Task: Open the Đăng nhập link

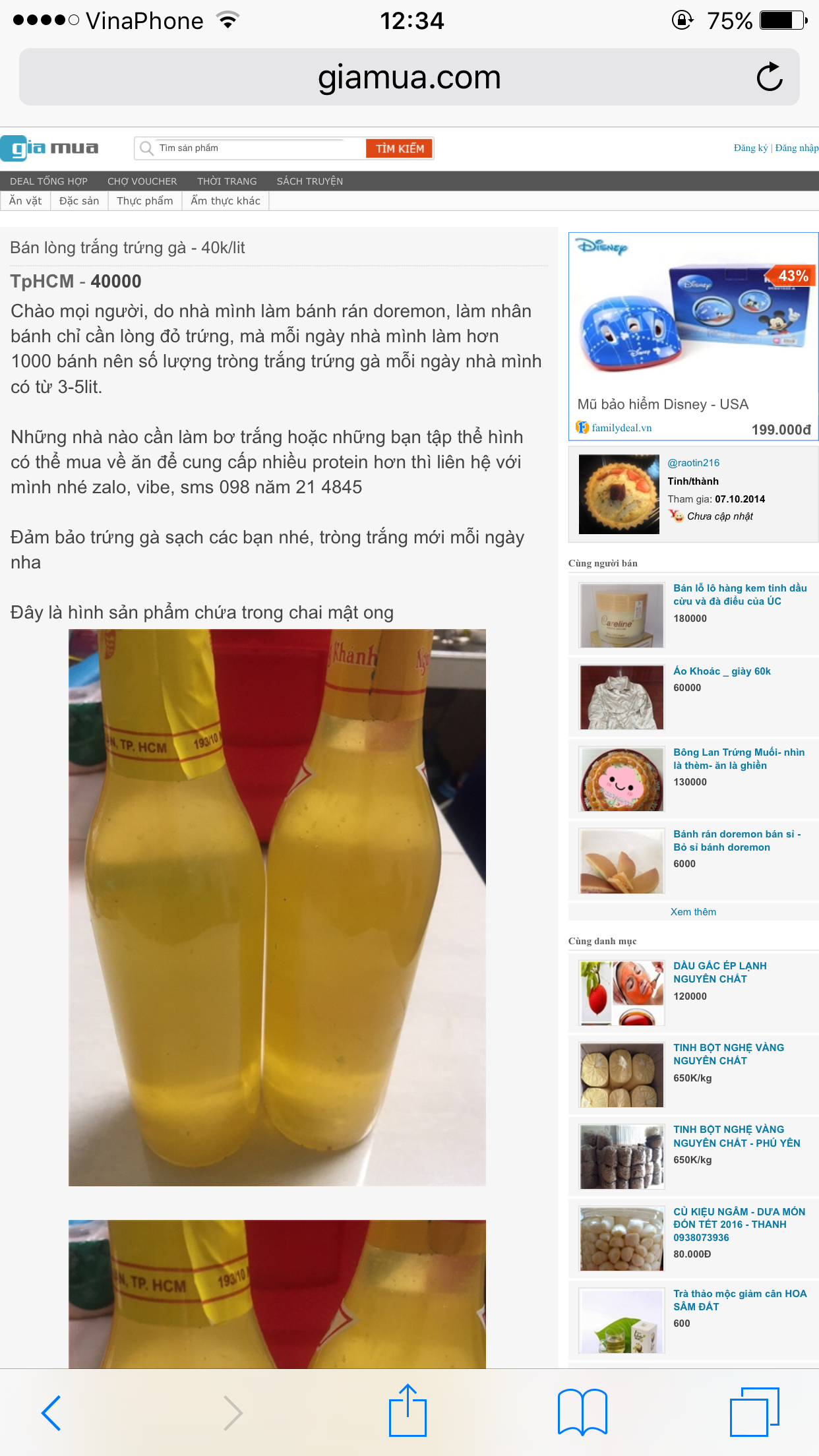Action: point(797,148)
